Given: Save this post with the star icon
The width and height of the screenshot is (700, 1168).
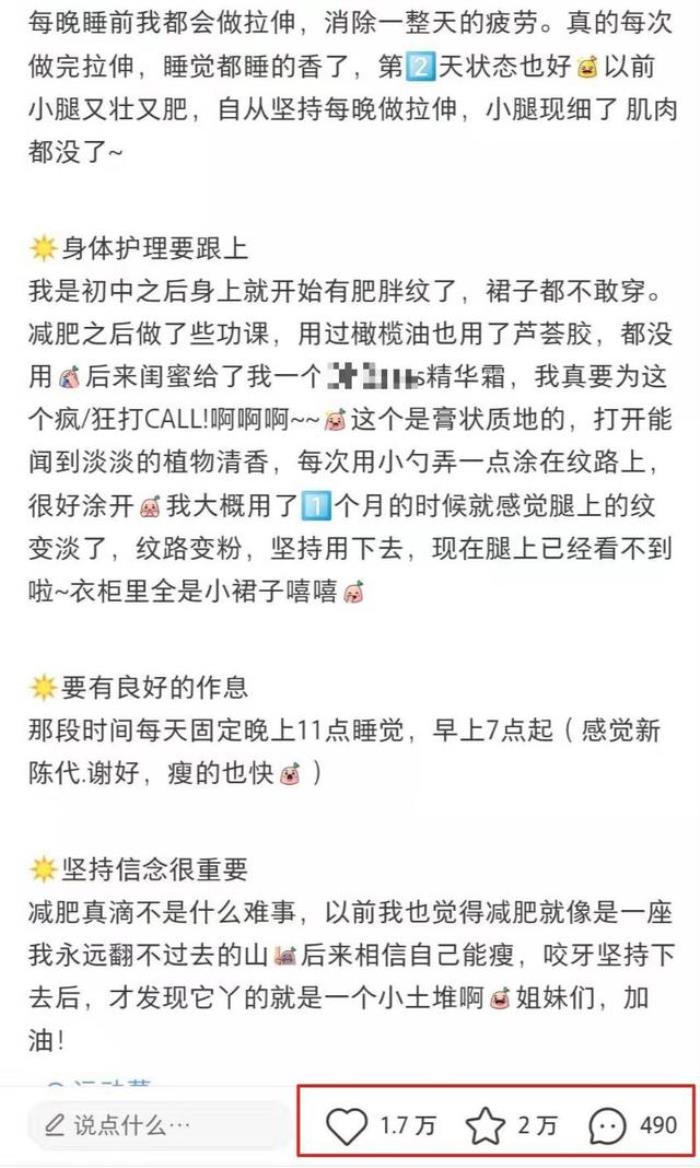Looking at the screenshot, I should (486, 1127).
